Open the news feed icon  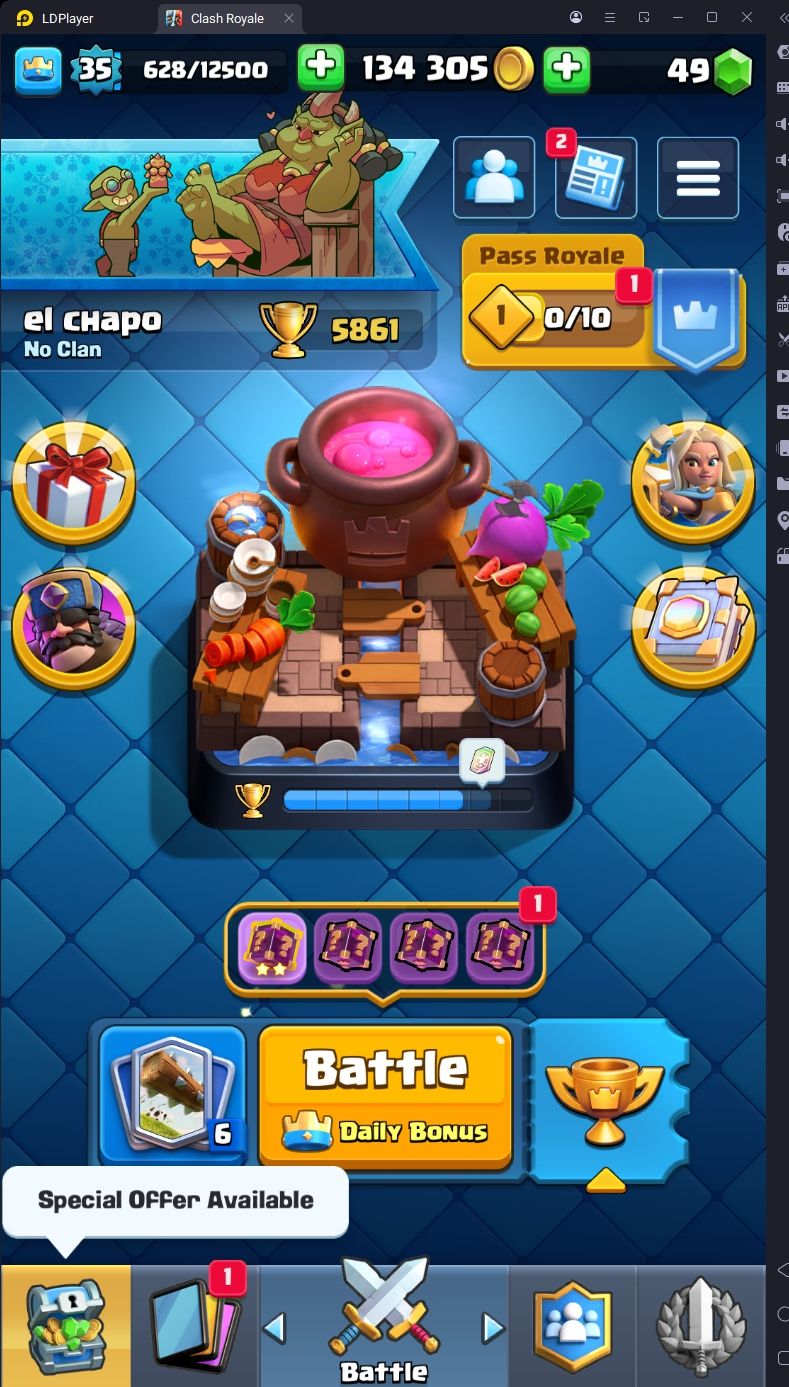pyautogui.click(x=595, y=178)
